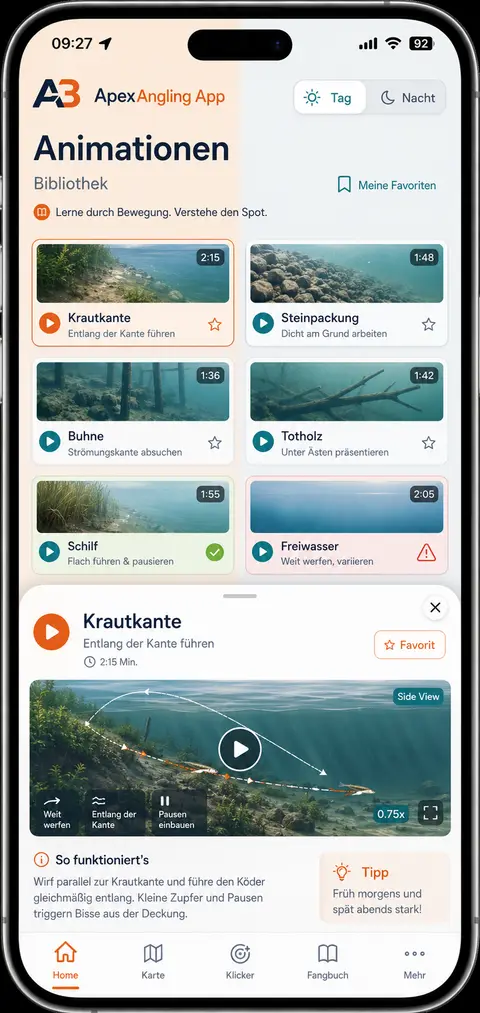480x1013 pixels.
Task: Tap the Favorit button
Action: click(x=410, y=645)
